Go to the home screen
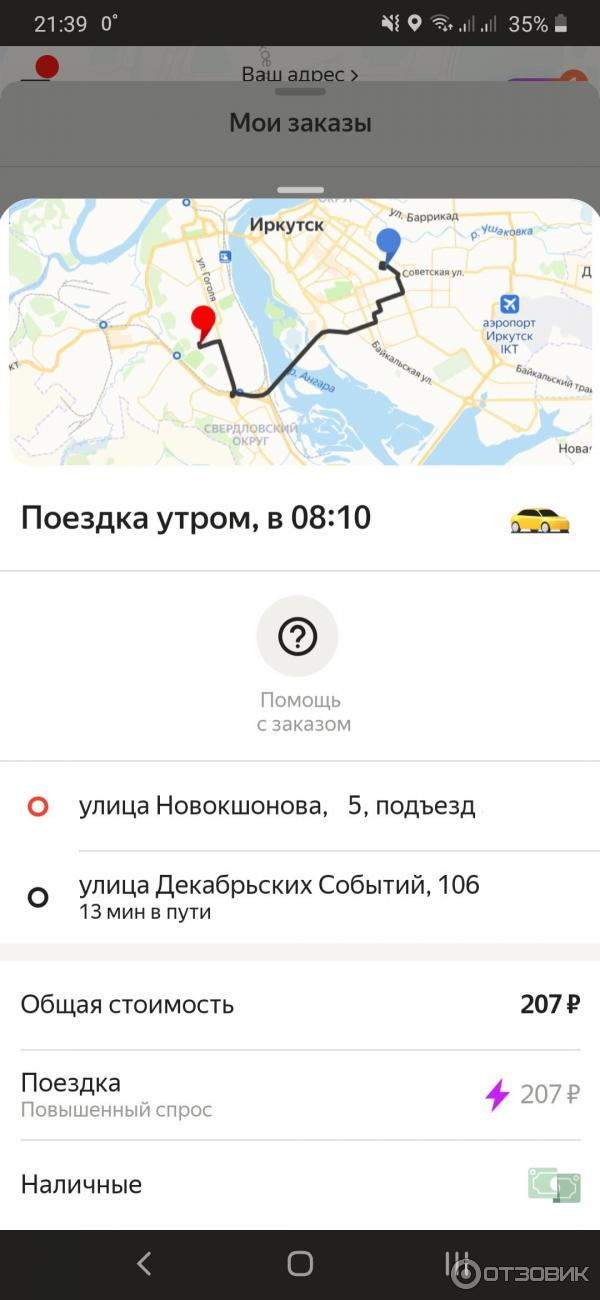Viewport: 600px width, 1300px height. pos(300,1264)
